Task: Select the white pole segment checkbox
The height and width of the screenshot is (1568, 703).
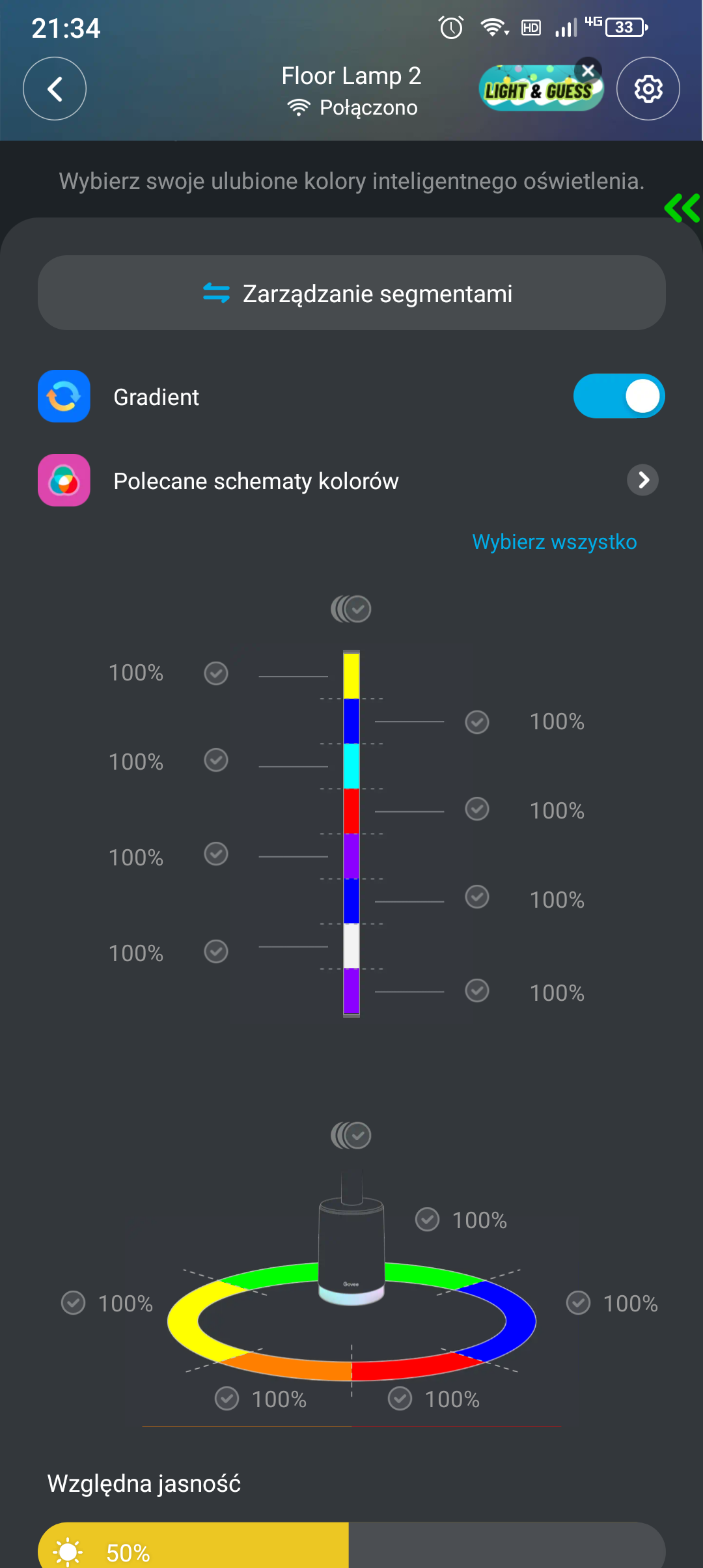Action: click(216, 951)
